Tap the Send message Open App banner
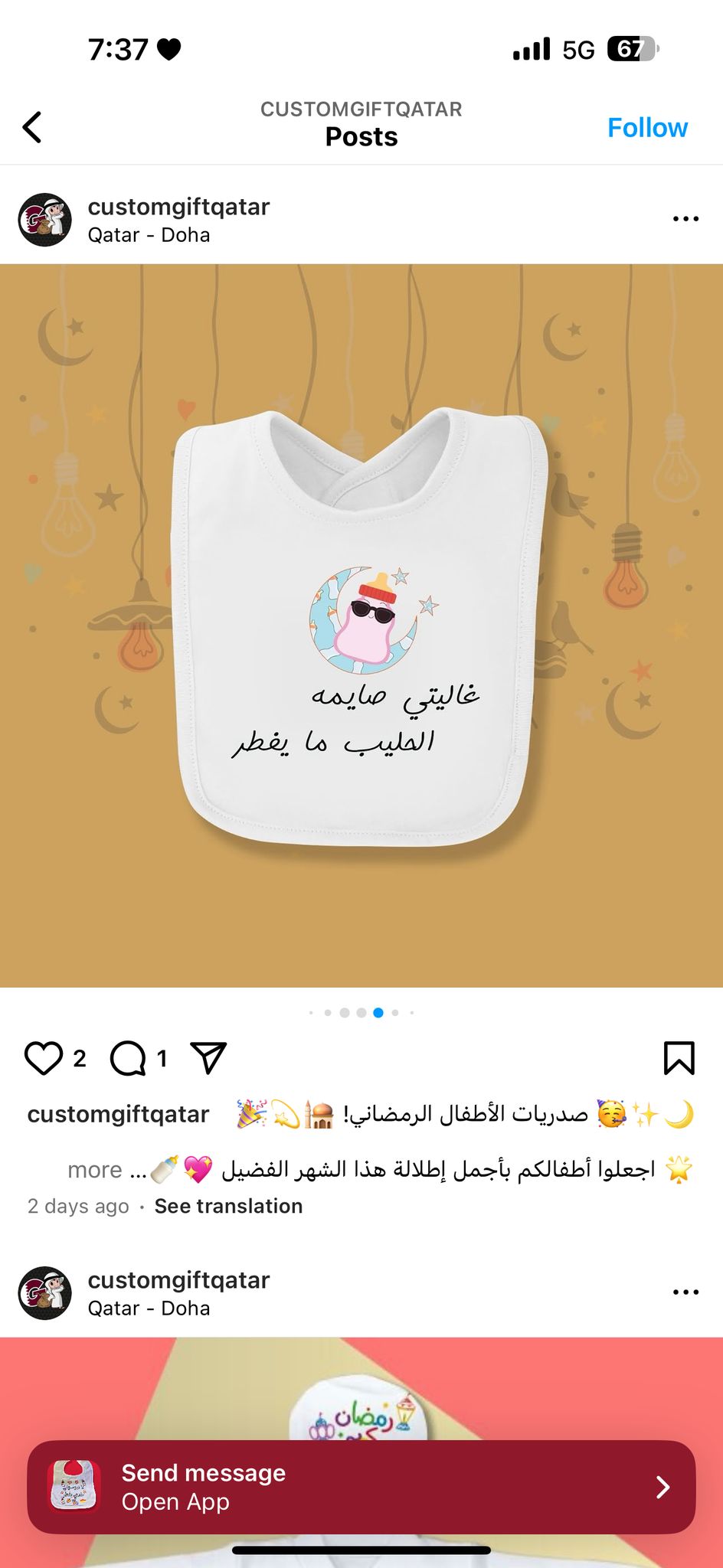Image resolution: width=723 pixels, height=1568 pixels. click(361, 1487)
